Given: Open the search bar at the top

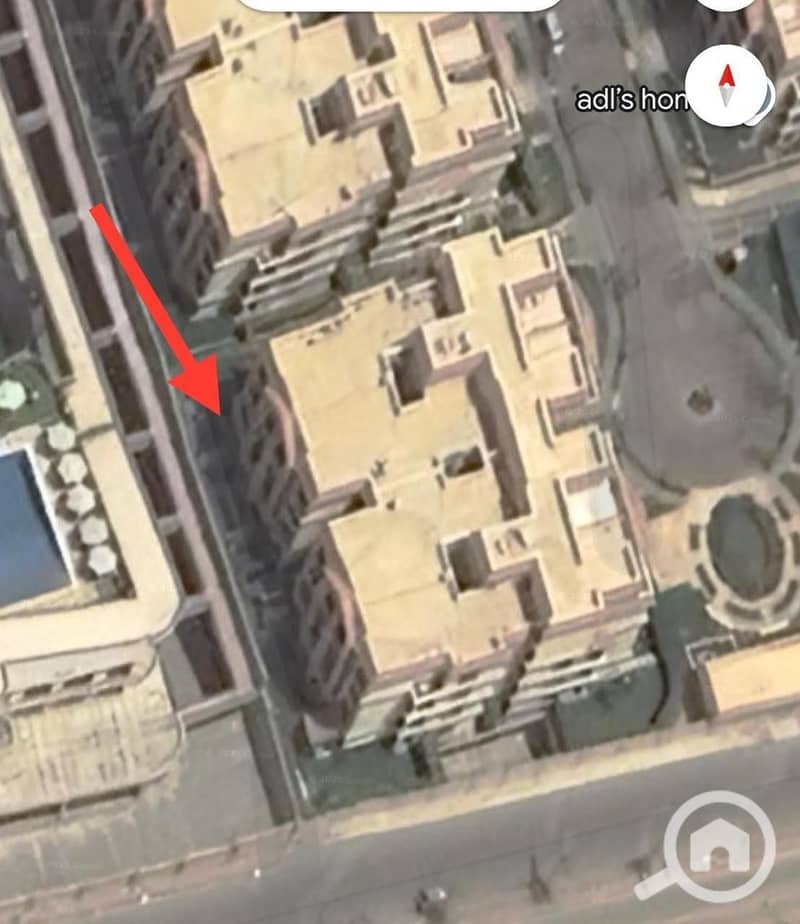Looking at the screenshot, I should [400, 3].
